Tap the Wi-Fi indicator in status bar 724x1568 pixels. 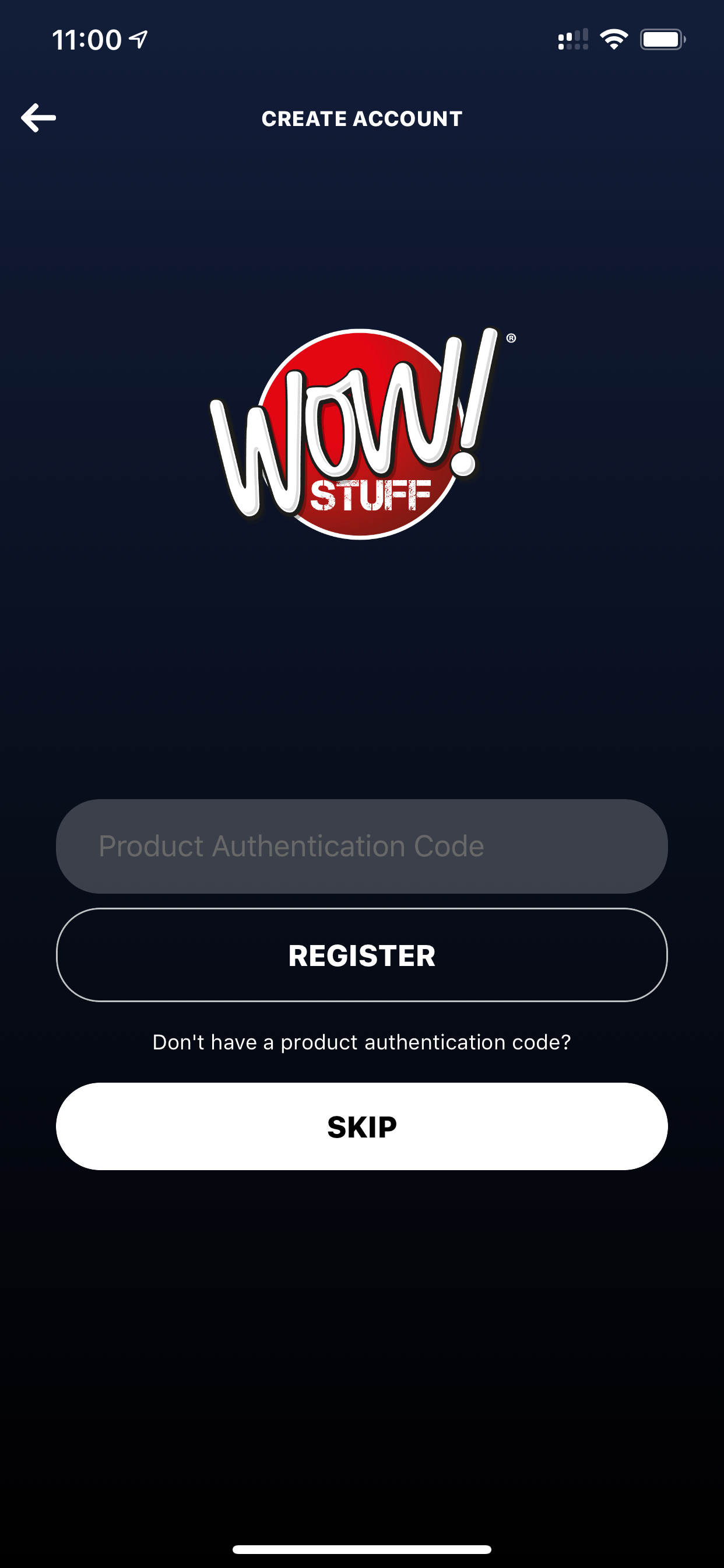pos(613,38)
